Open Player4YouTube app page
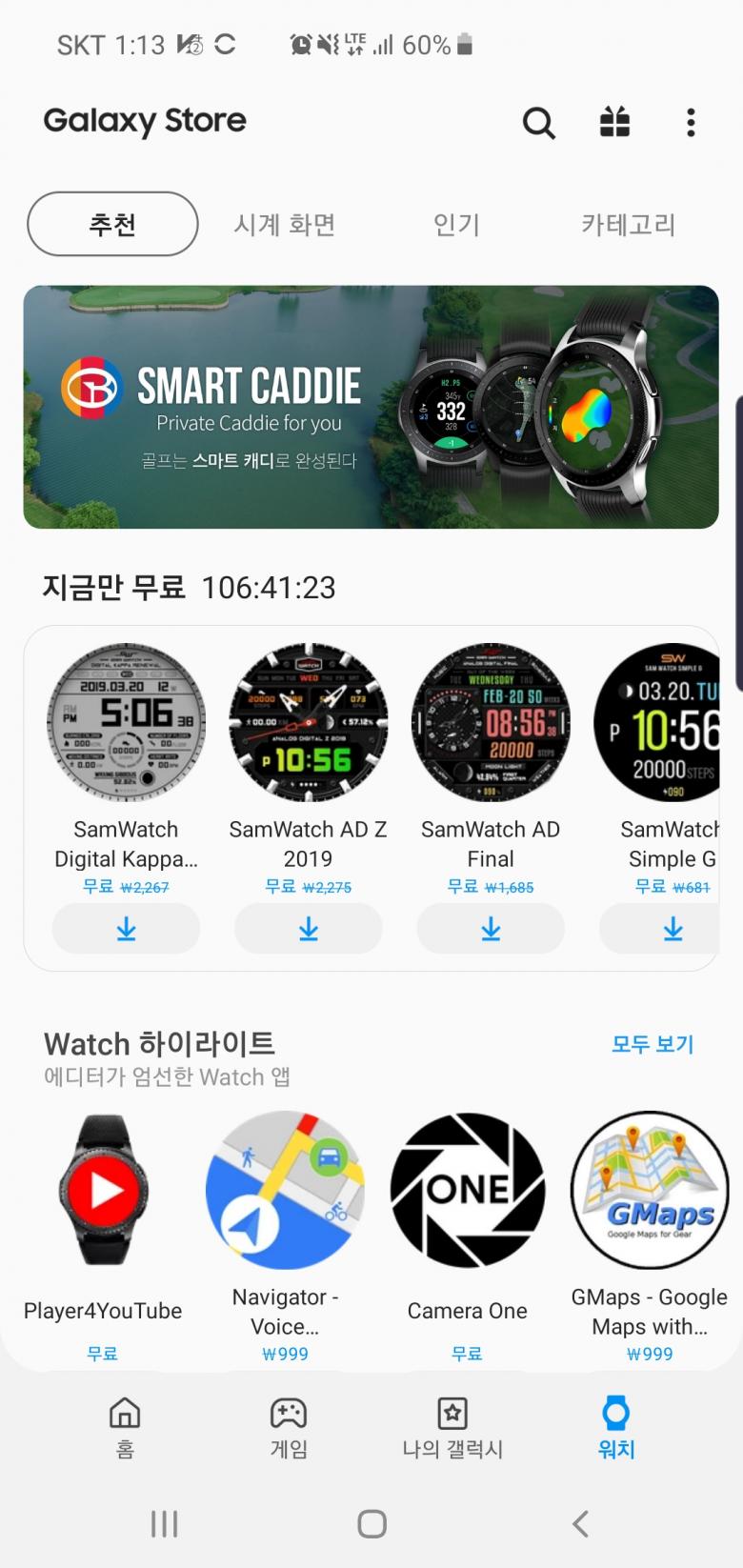The width and height of the screenshot is (743, 1568). (x=103, y=1191)
